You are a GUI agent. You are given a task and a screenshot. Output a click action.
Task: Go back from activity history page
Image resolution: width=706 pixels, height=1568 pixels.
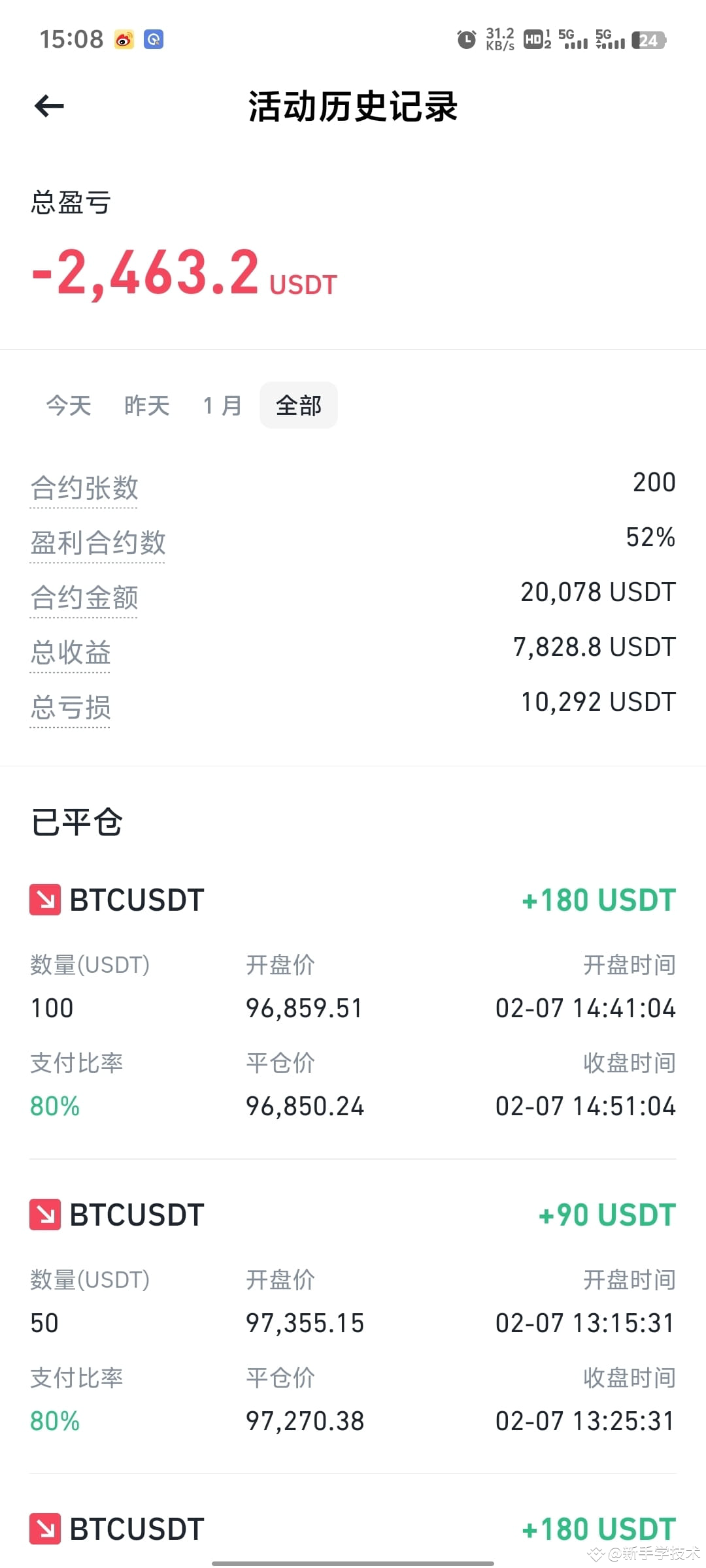[x=49, y=106]
